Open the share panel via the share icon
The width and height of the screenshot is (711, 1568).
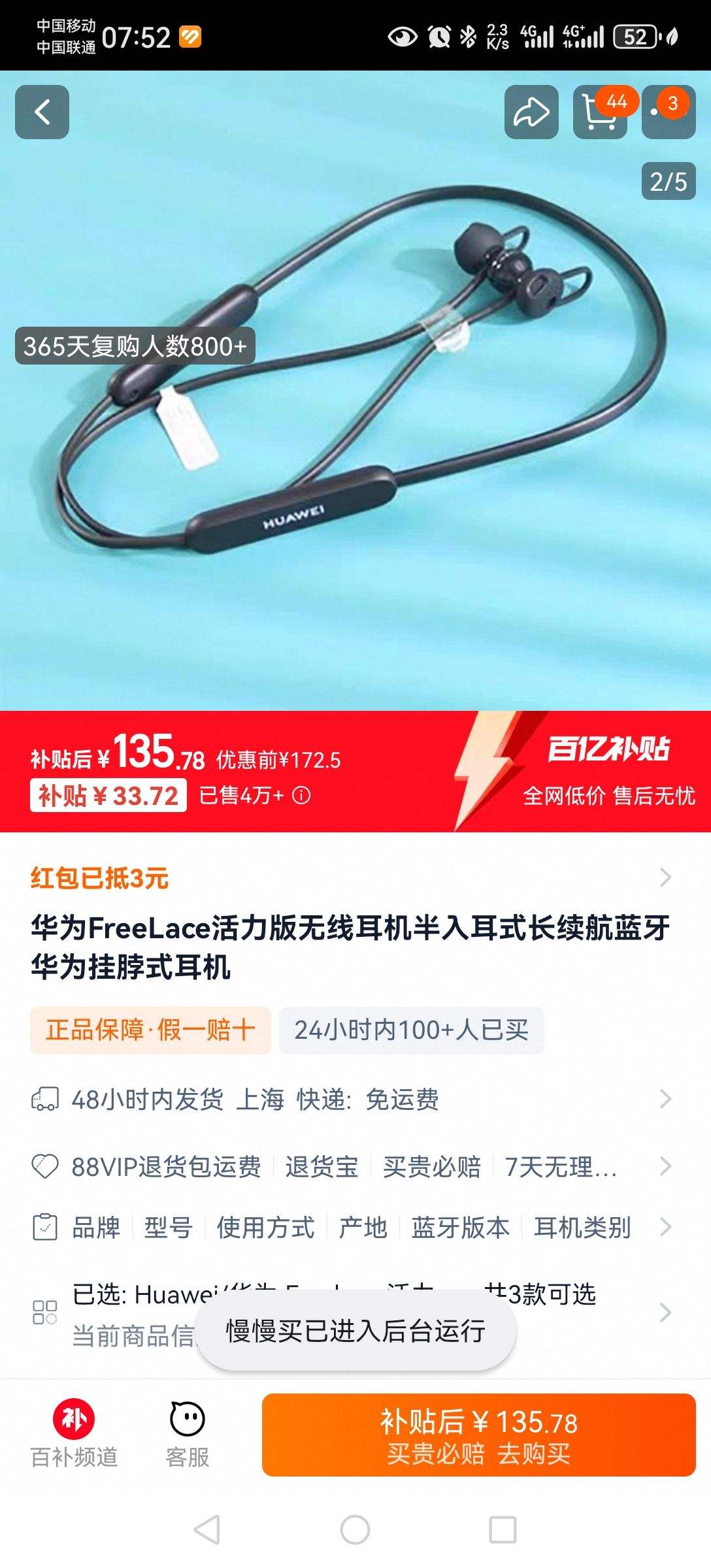coord(531,112)
